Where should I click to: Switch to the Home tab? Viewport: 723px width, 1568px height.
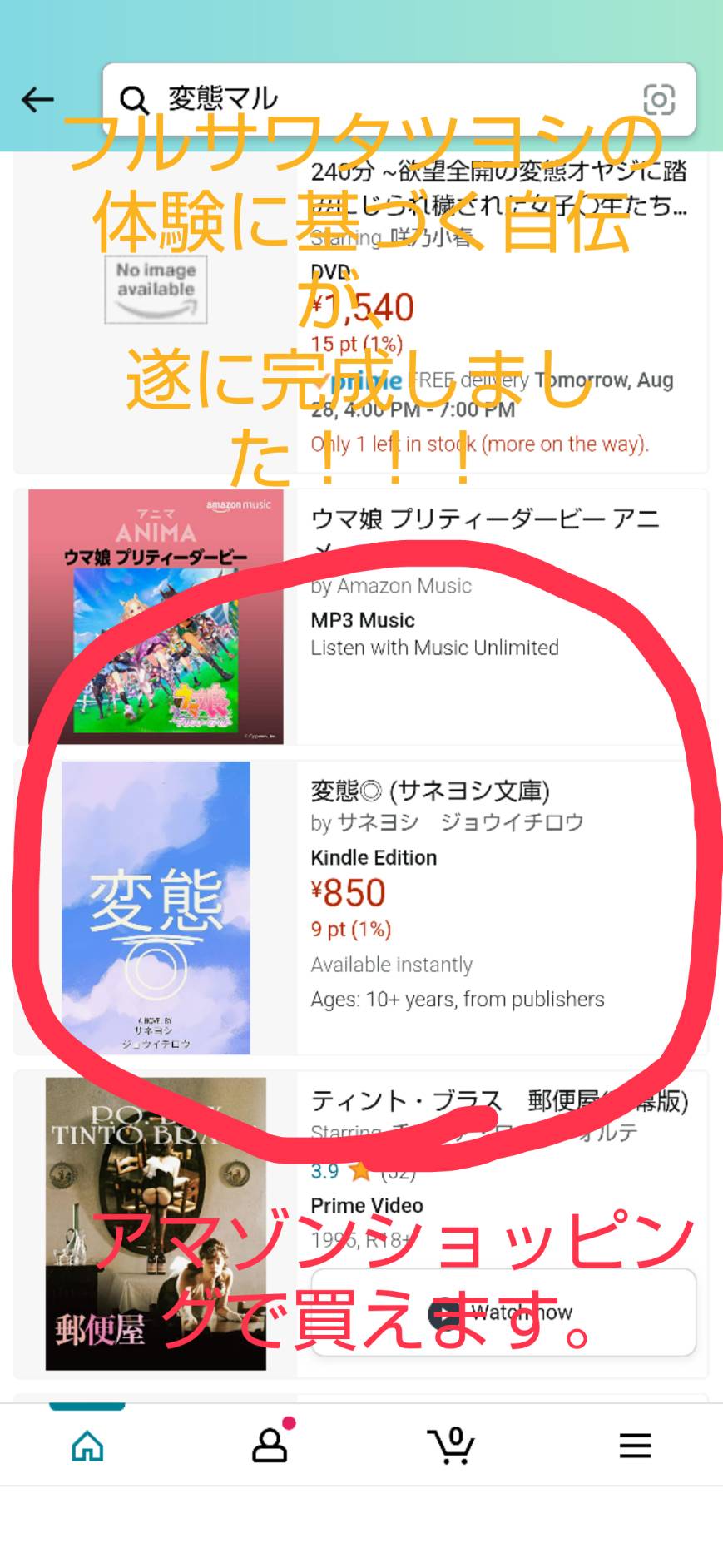[x=87, y=1446]
